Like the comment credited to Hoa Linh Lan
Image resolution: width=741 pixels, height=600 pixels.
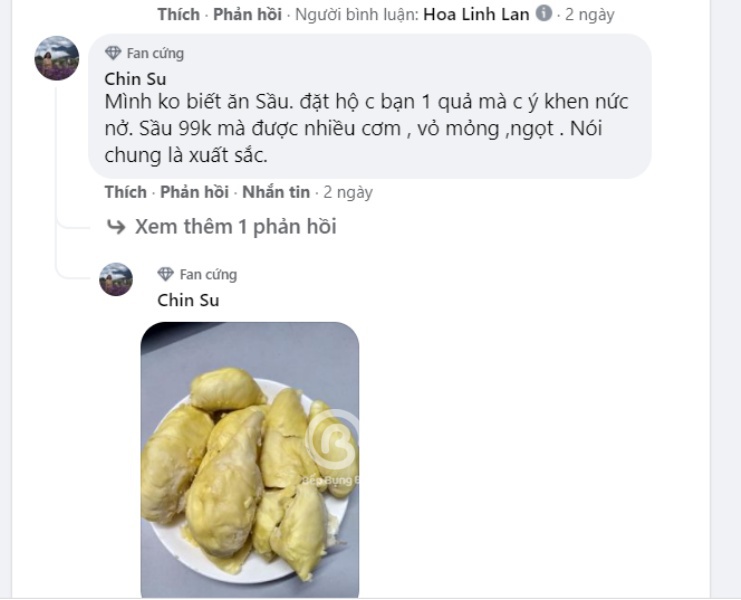[x=177, y=14]
